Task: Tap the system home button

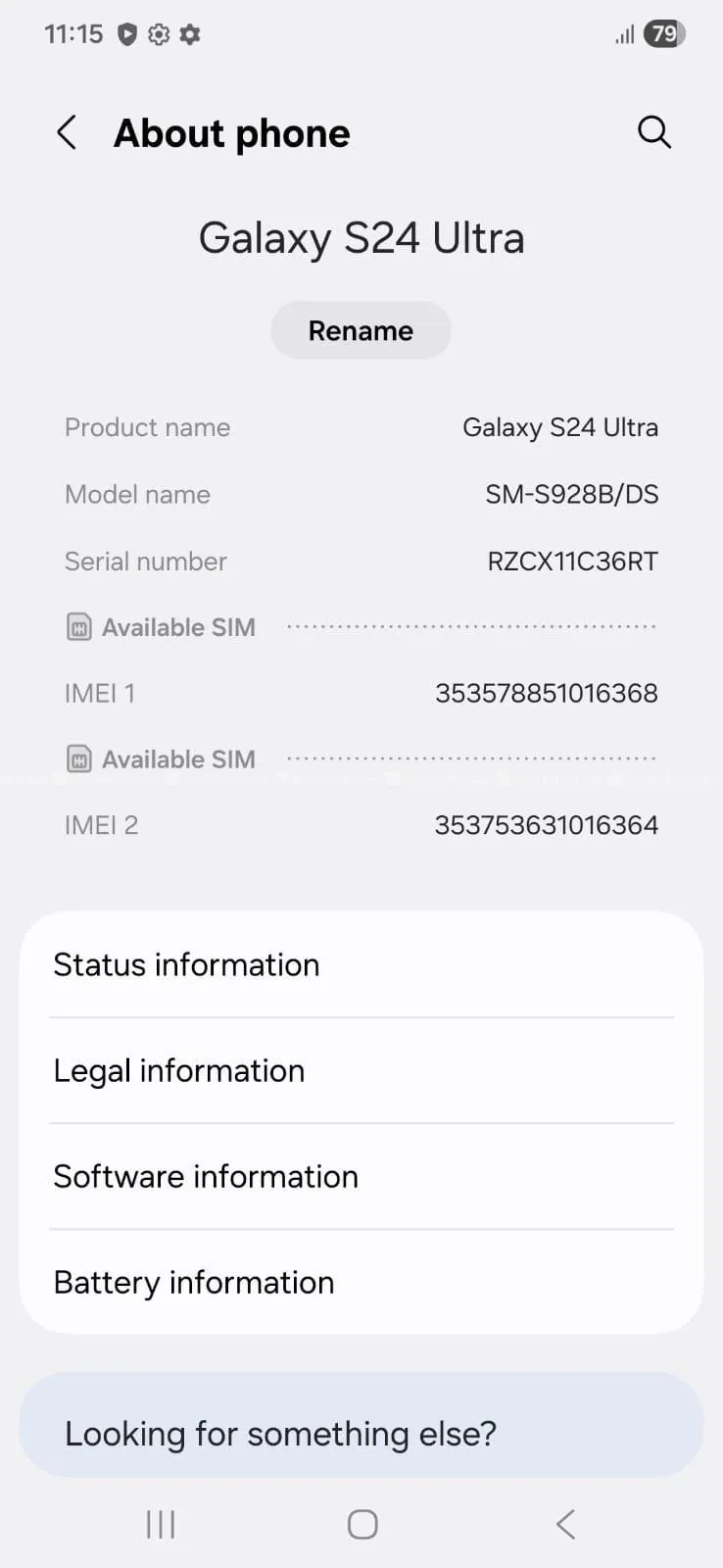Action: [x=362, y=1524]
